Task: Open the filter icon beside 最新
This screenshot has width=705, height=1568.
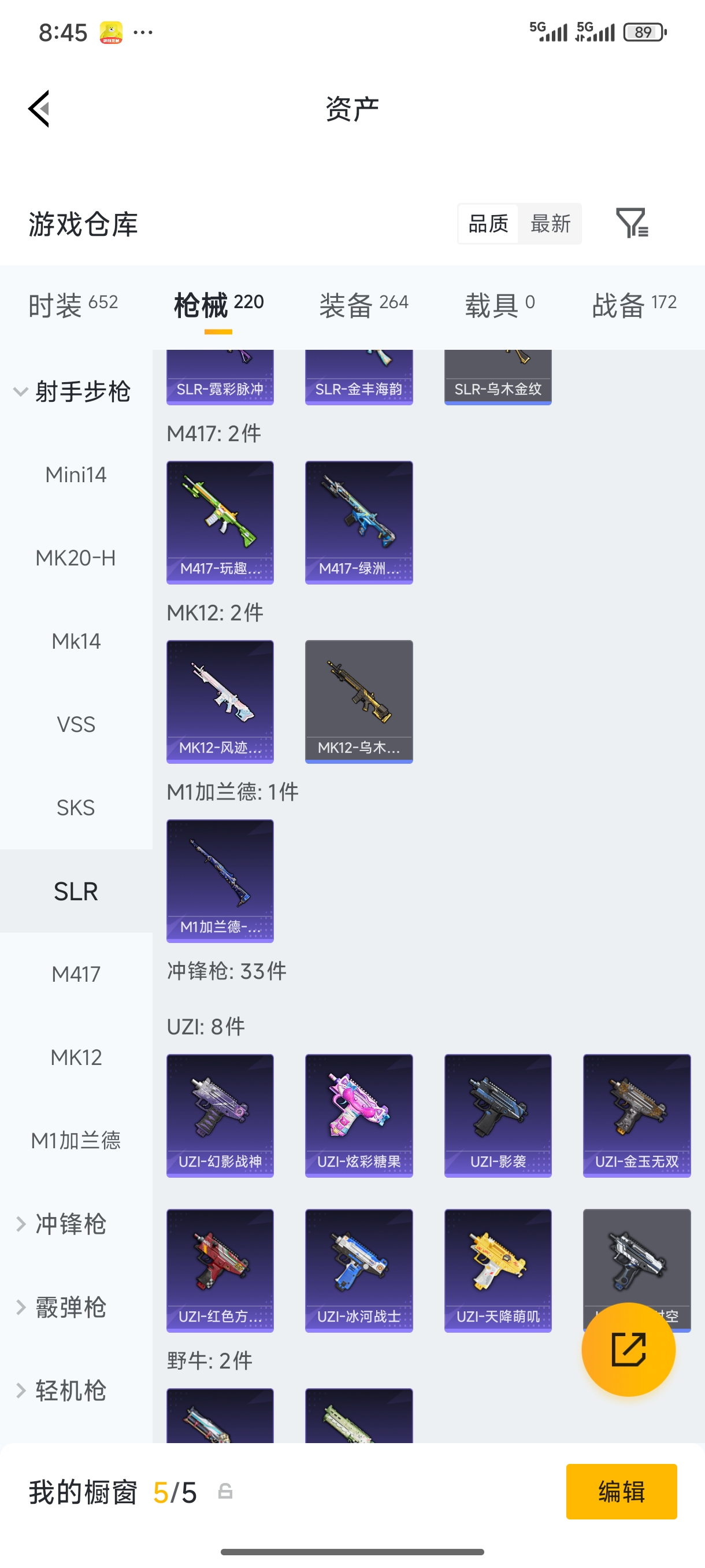Action: pyautogui.click(x=632, y=223)
